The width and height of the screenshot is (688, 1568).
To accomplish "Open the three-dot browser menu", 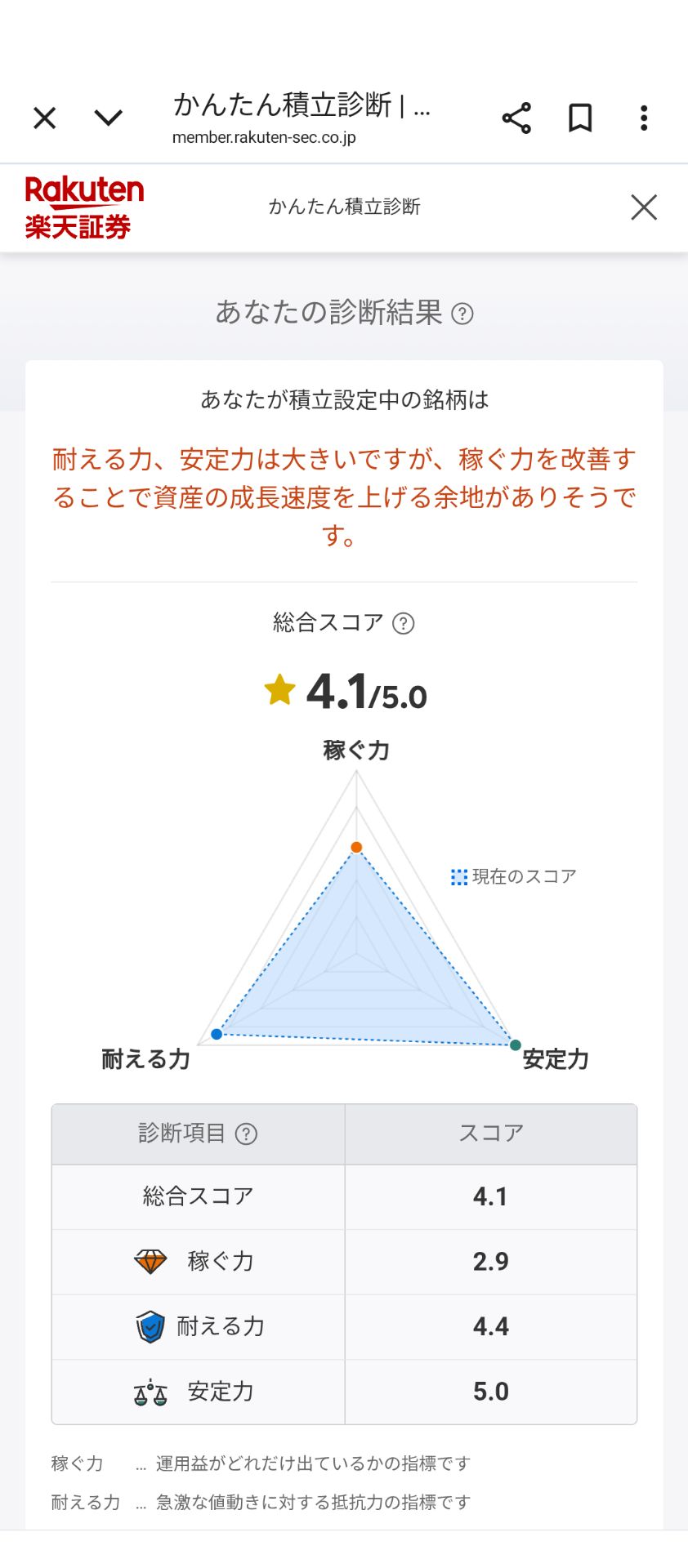I will point(644,118).
